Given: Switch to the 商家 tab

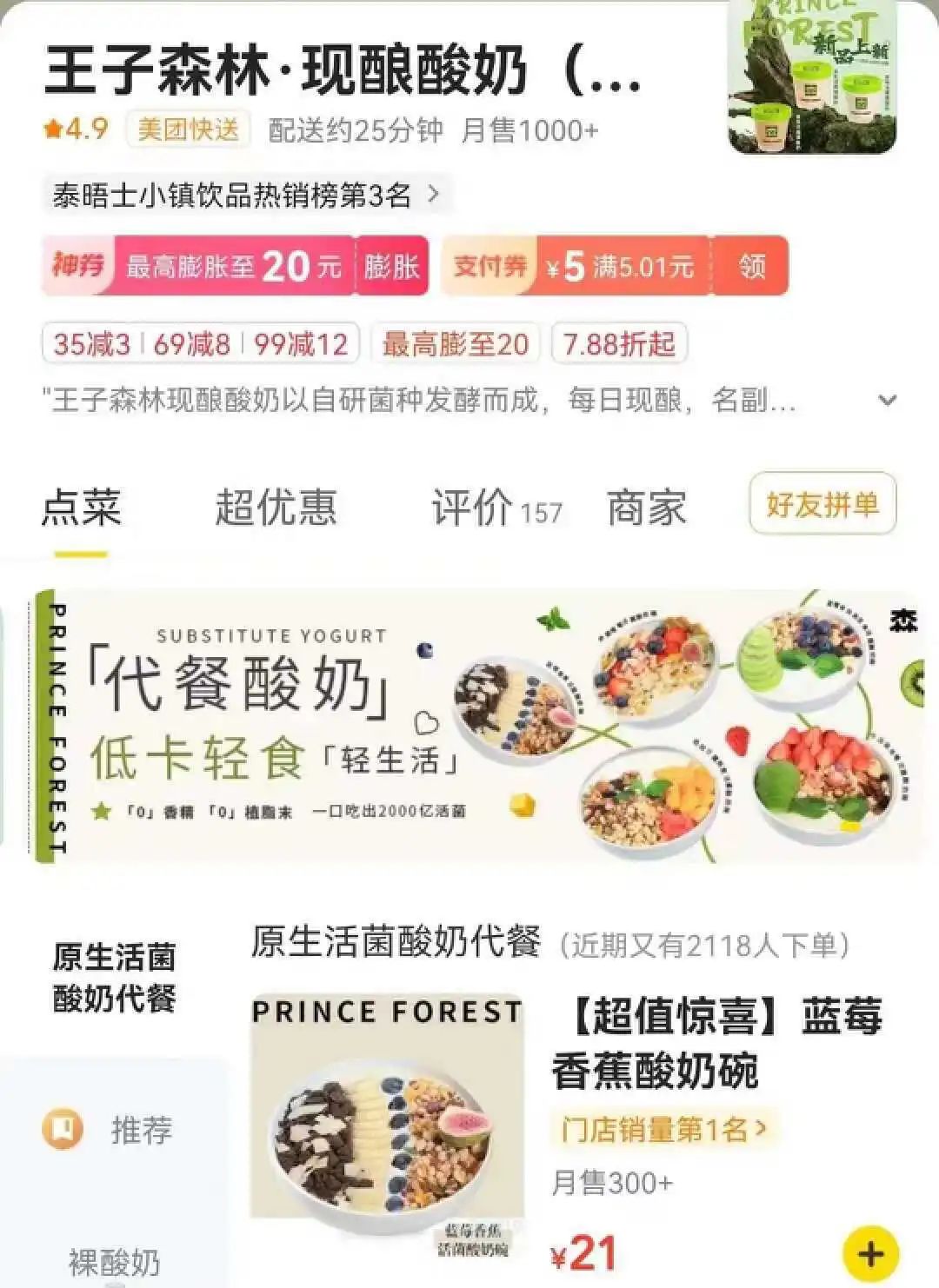Looking at the screenshot, I should click(x=646, y=508).
